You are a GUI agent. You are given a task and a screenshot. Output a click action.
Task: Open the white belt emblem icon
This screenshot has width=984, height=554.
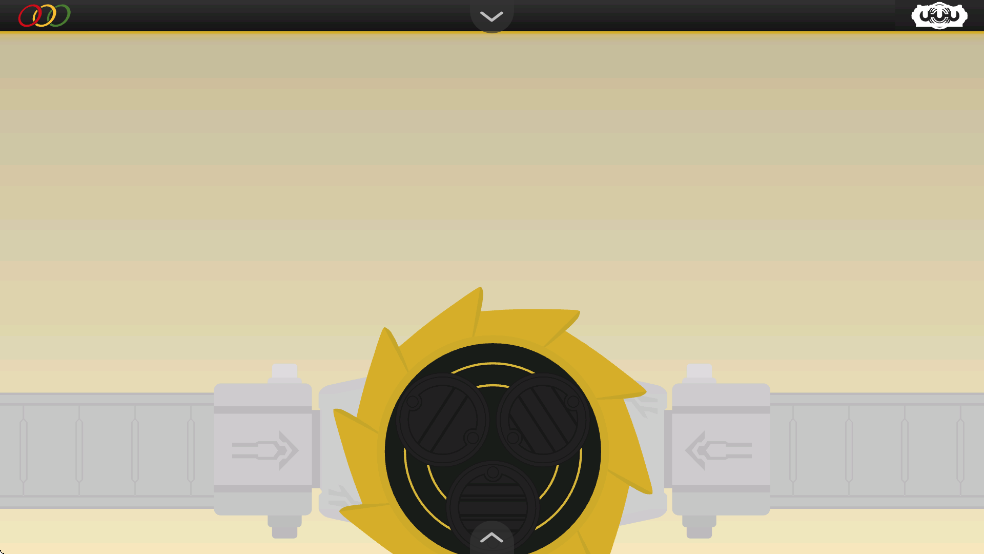[x=939, y=15]
